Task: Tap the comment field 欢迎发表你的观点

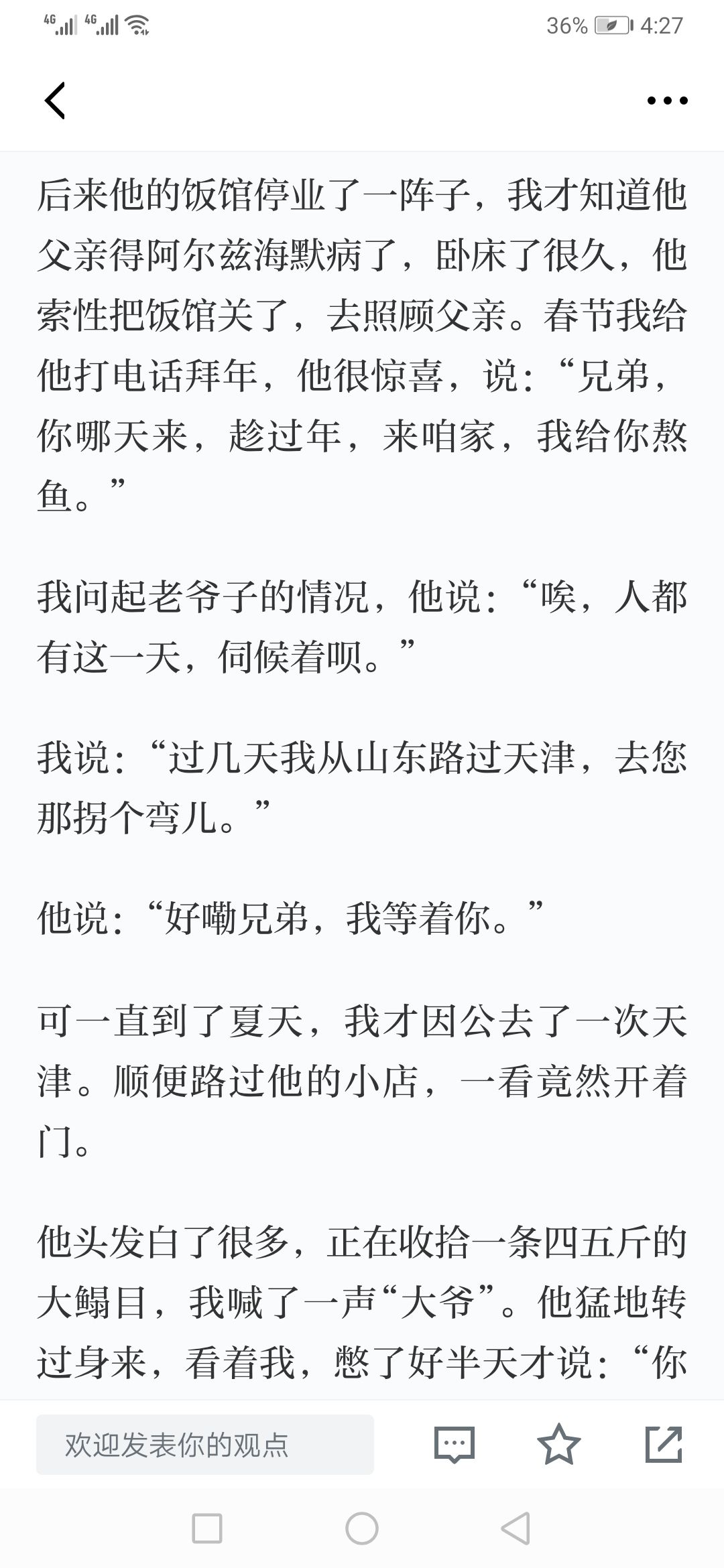Action: (x=204, y=1444)
